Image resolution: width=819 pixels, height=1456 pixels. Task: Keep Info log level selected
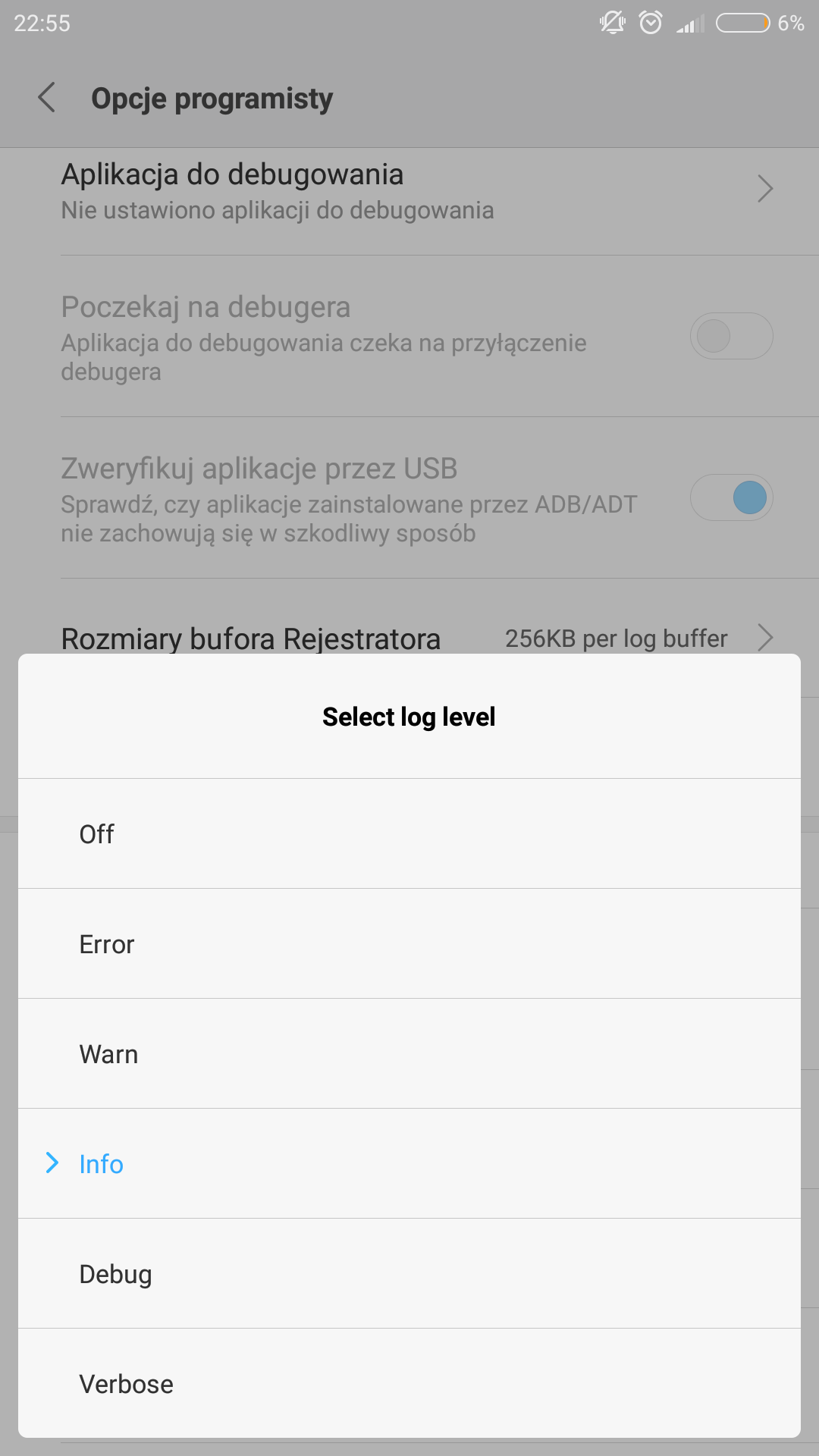pos(409,1163)
